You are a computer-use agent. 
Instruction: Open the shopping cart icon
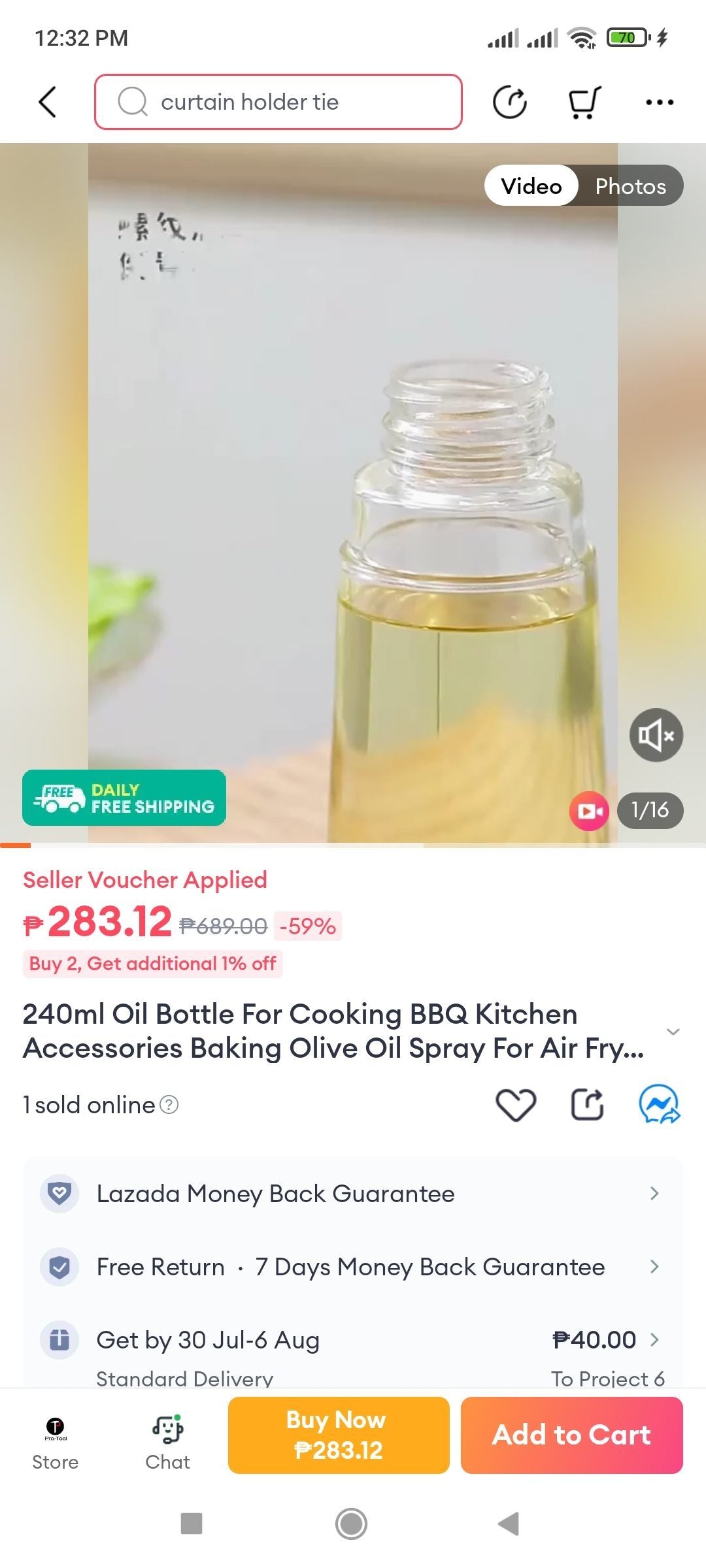(583, 103)
